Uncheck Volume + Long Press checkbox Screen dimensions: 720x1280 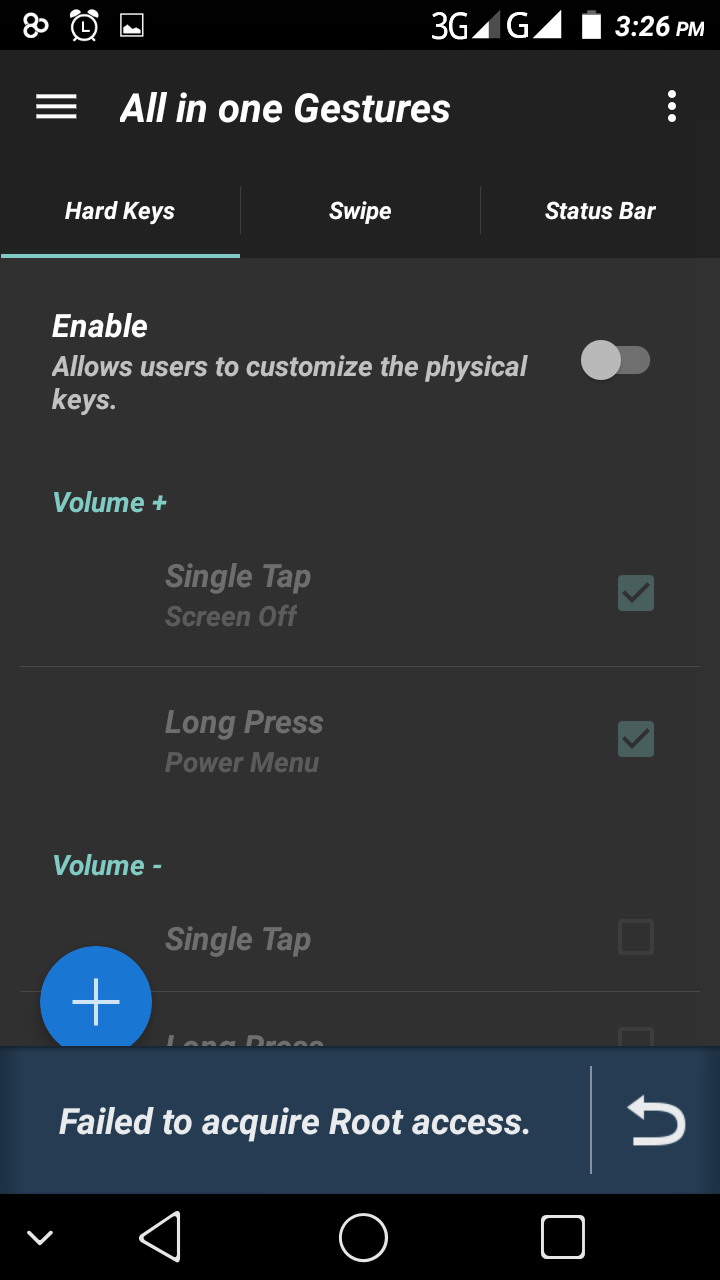coord(636,739)
